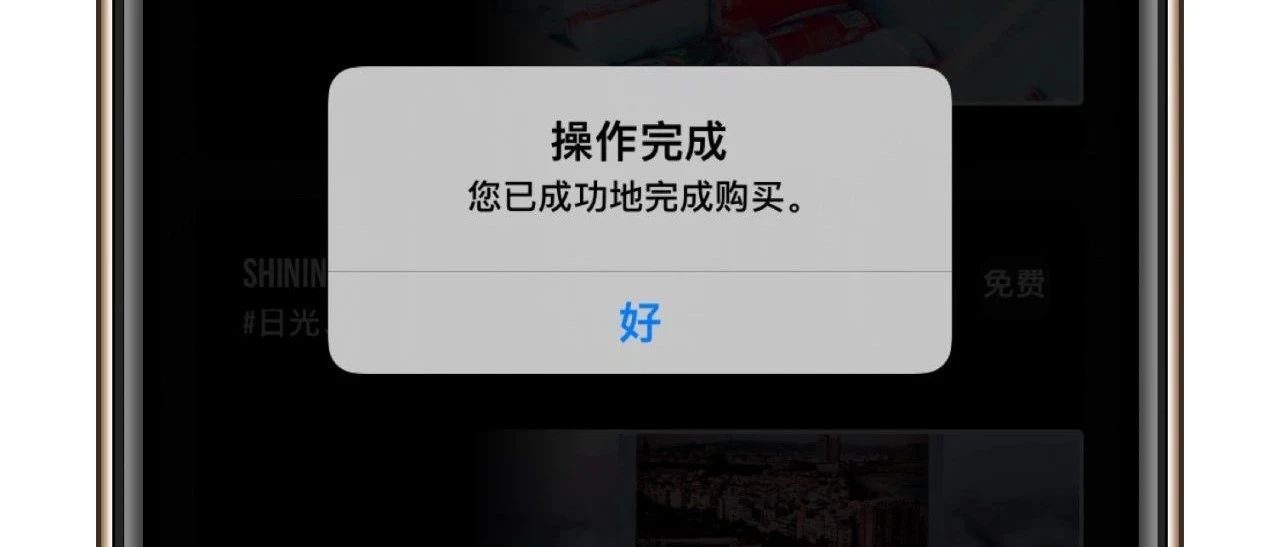
Task: Confirm the purchase dialog with 好
Action: [x=639, y=323]
